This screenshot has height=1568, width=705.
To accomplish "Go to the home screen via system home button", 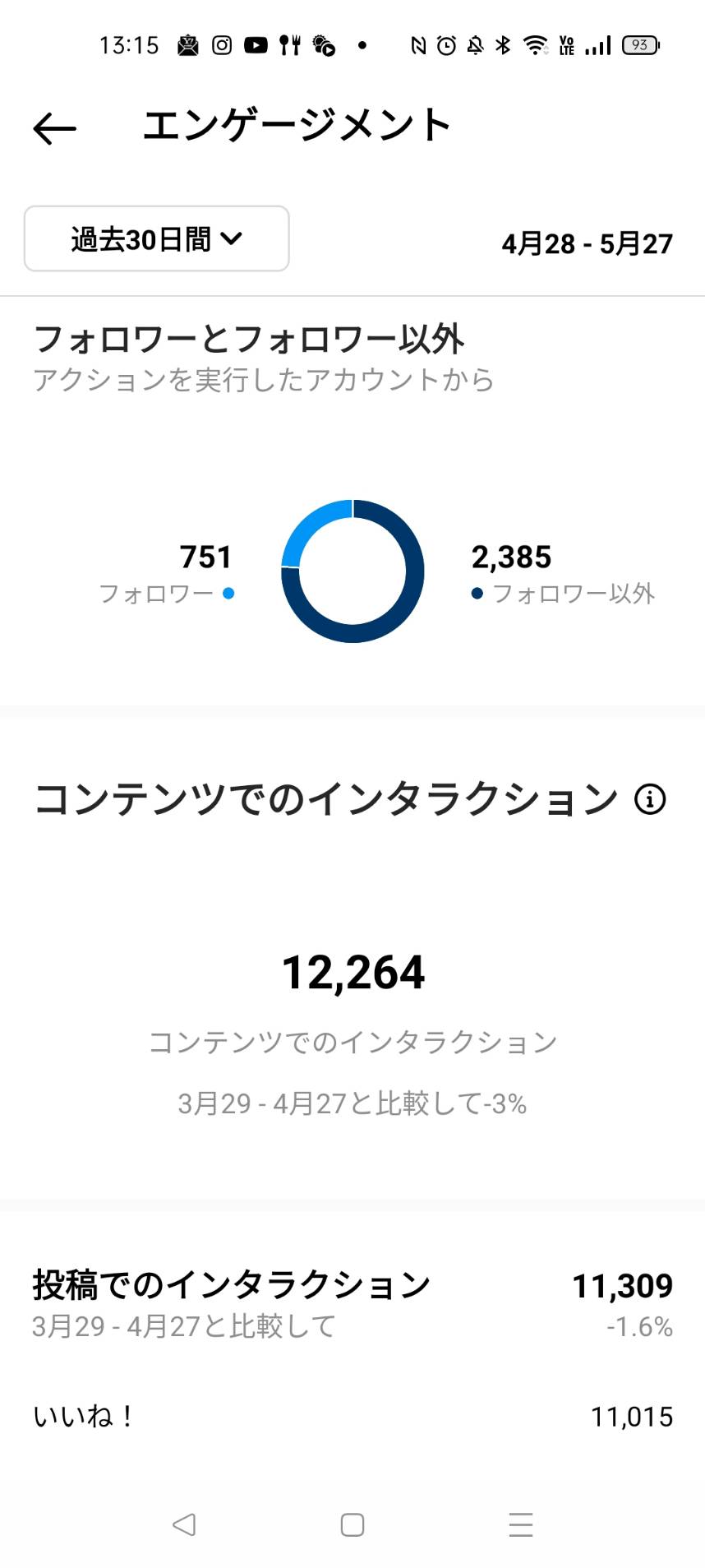I will coord(352,1524).
